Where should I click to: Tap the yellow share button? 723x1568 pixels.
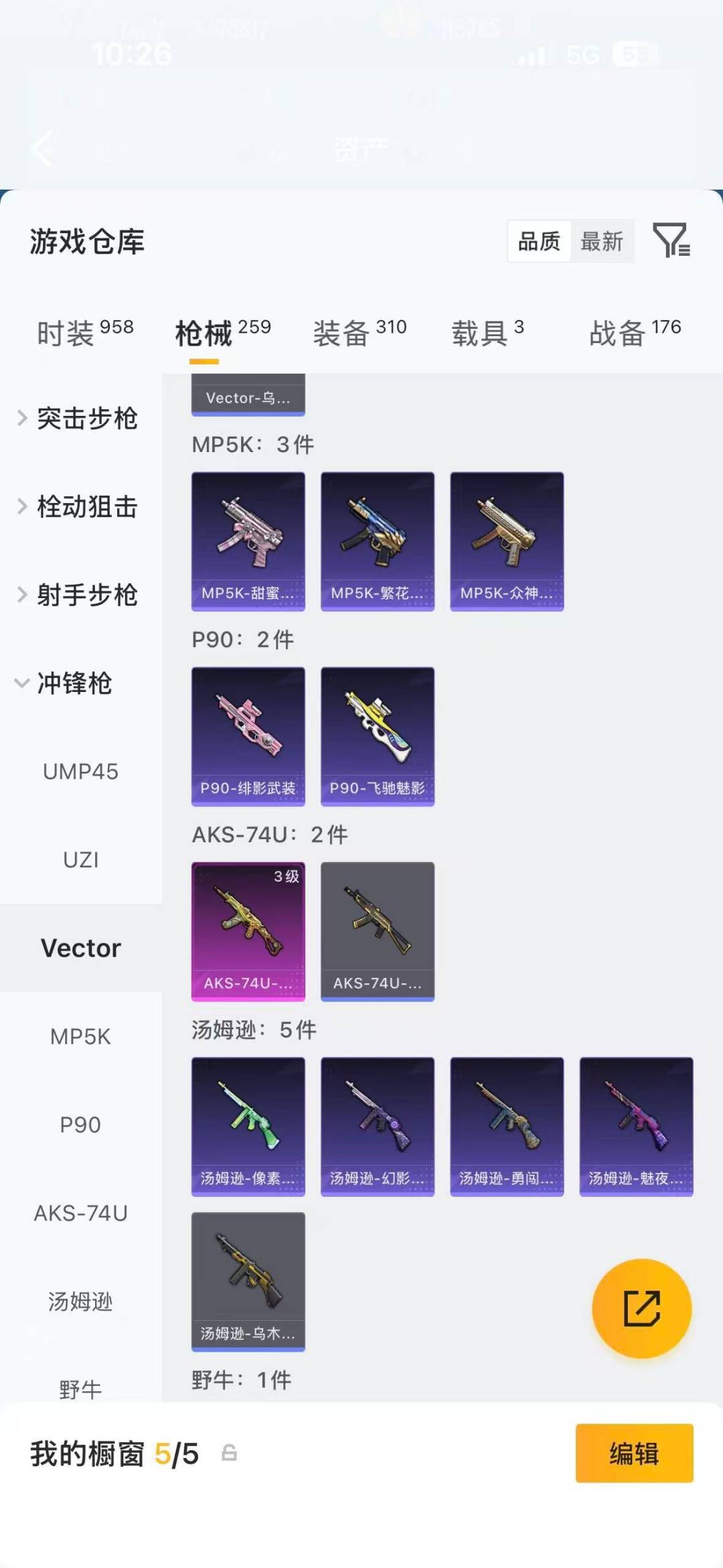(641, 1308)
